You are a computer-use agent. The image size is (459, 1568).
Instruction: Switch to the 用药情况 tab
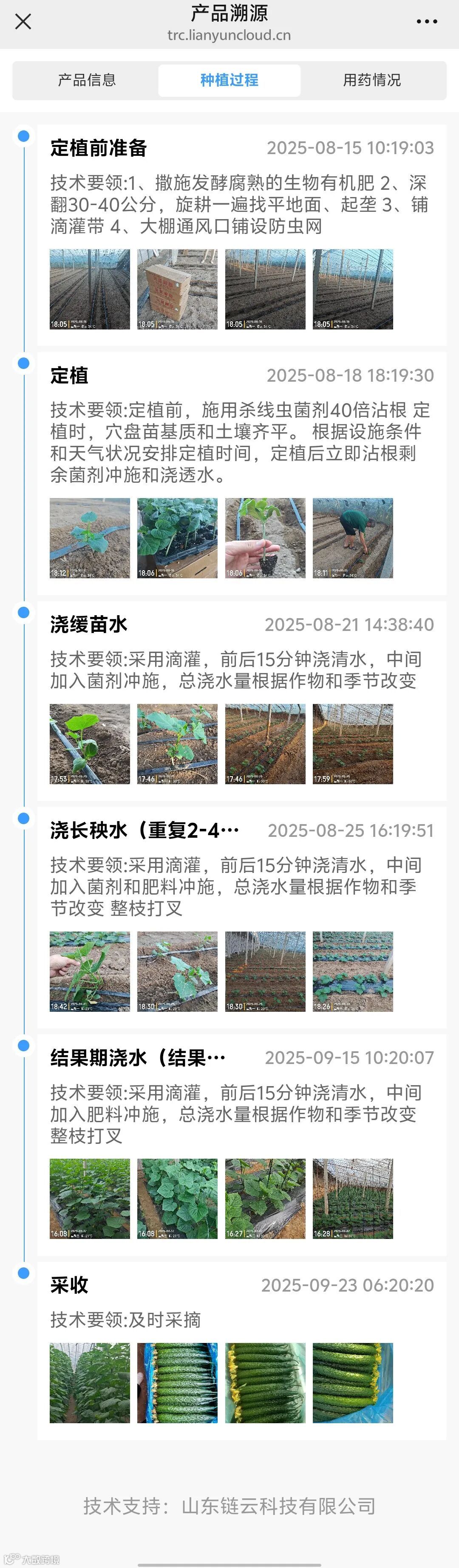(x=372, y=80)
